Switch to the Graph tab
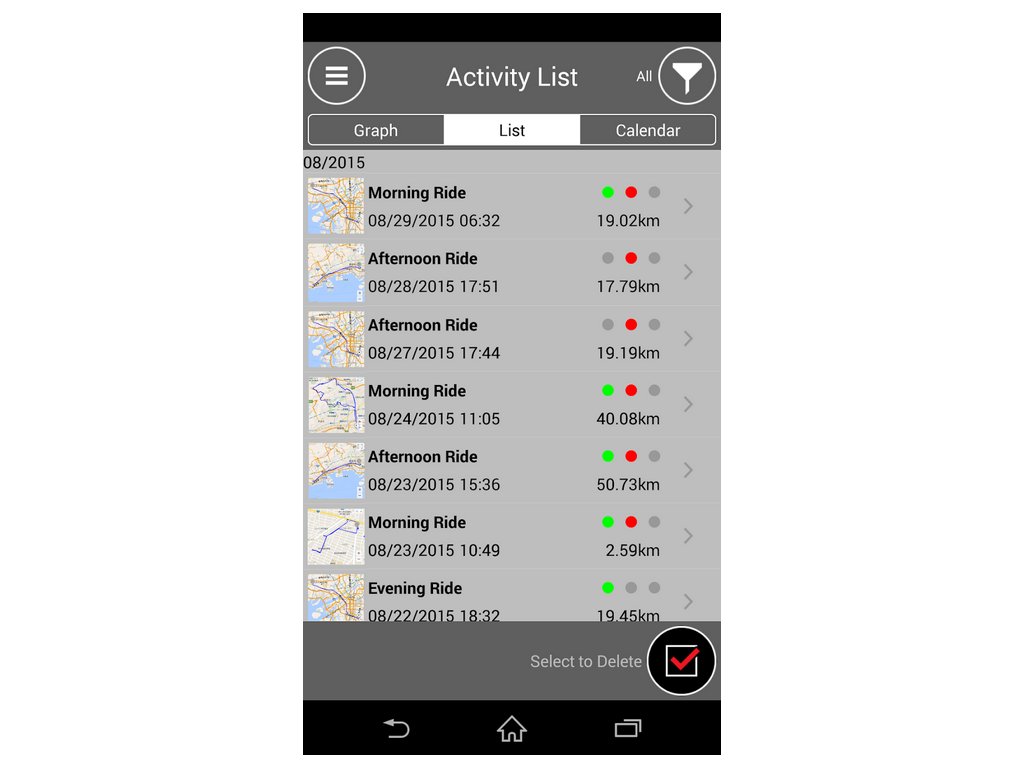Viewport: 1024px width, 768px height. (376, 130)
